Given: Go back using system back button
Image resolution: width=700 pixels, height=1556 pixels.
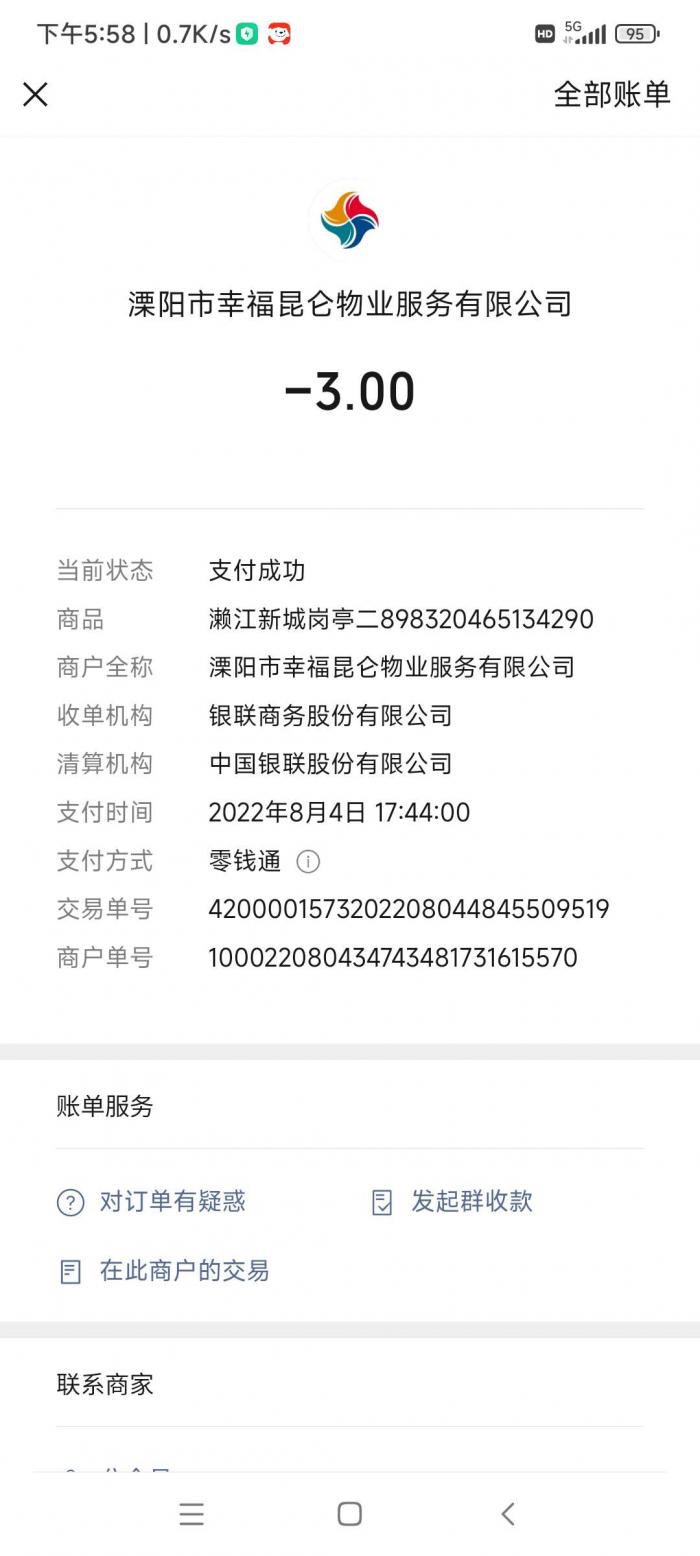Looking at the screenshot, I should [x=508, y=1513].
